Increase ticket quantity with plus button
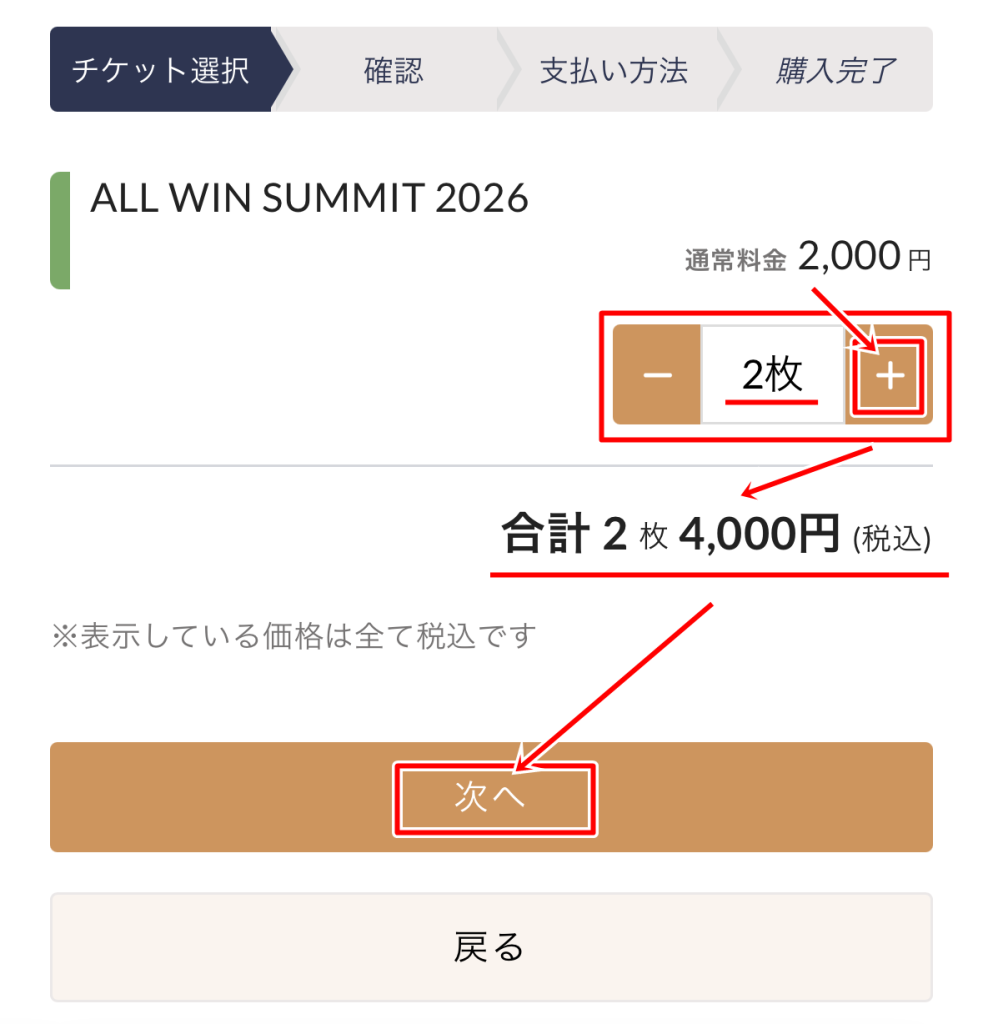 click(890, 376)
